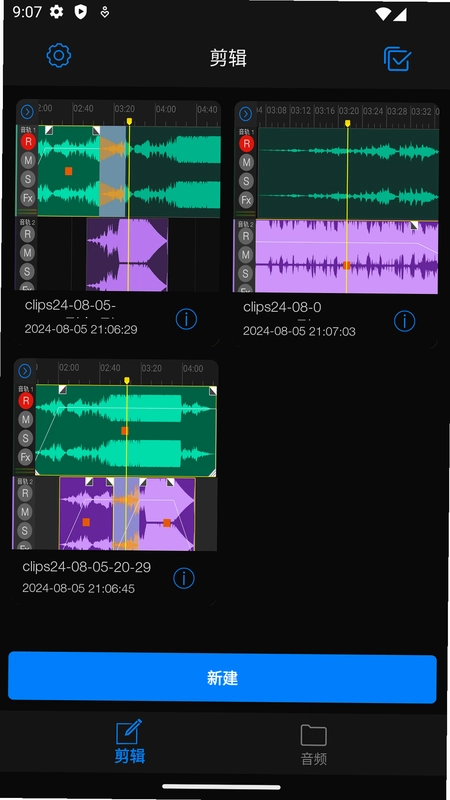
Task: Select the 剪辑 tab
Action: point(129,742)
